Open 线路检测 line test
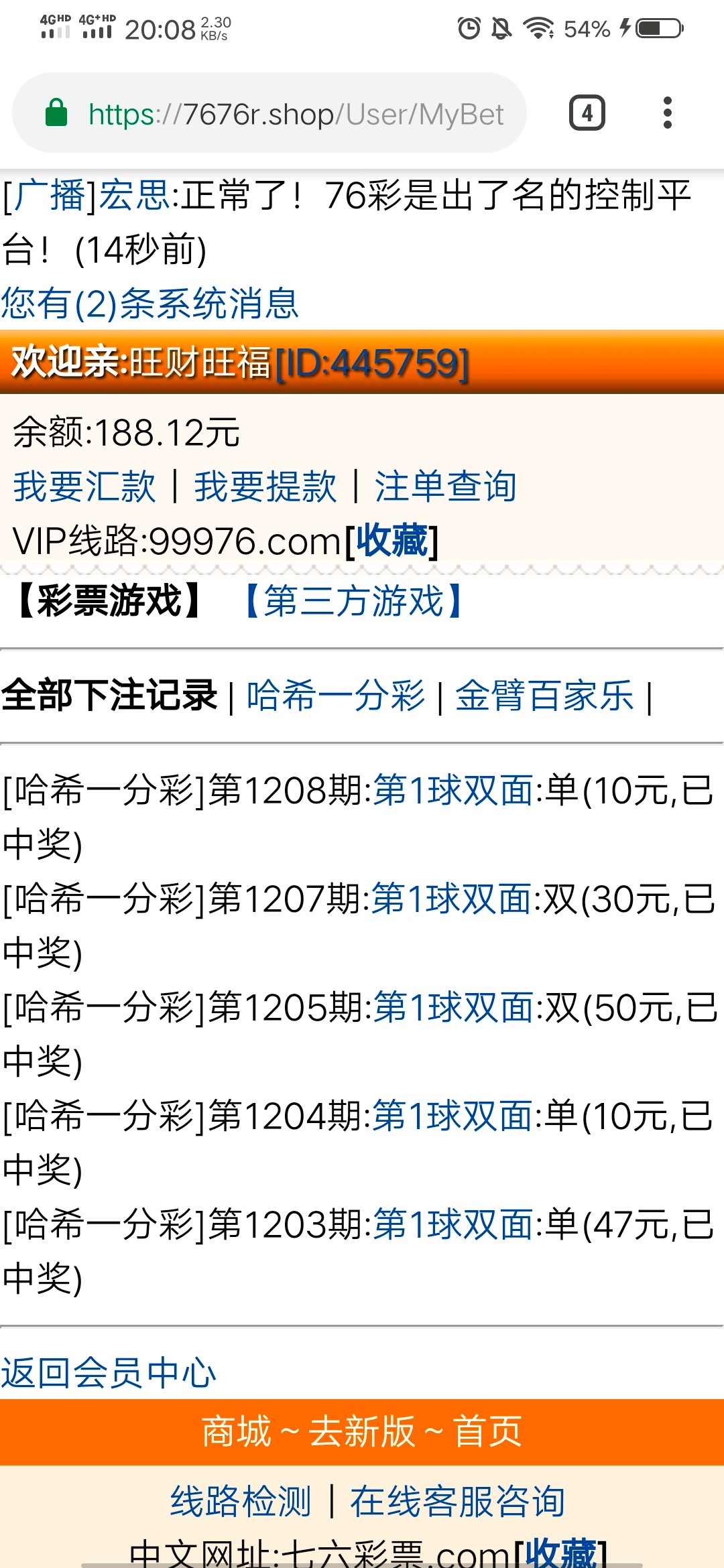Viewport: 724px width, 1568px height. pyautogui.click(x=241, y=1500)
